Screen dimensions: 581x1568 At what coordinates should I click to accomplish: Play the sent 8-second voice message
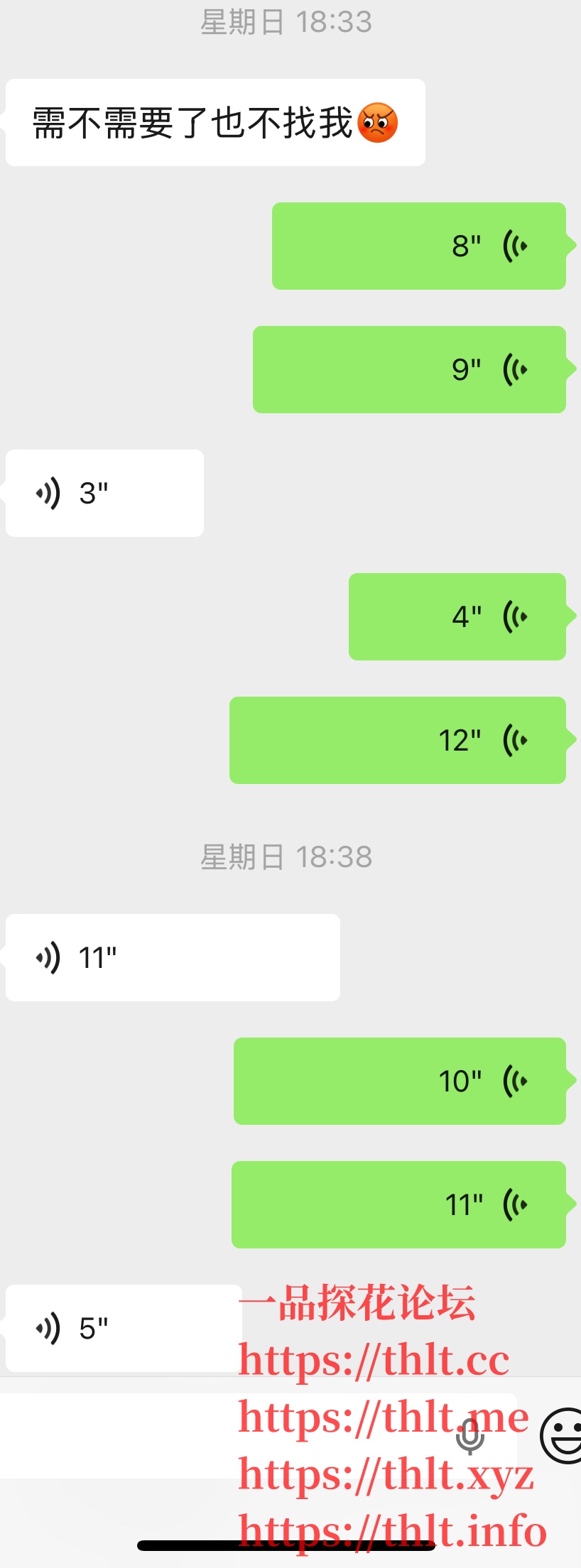point(419,246)
